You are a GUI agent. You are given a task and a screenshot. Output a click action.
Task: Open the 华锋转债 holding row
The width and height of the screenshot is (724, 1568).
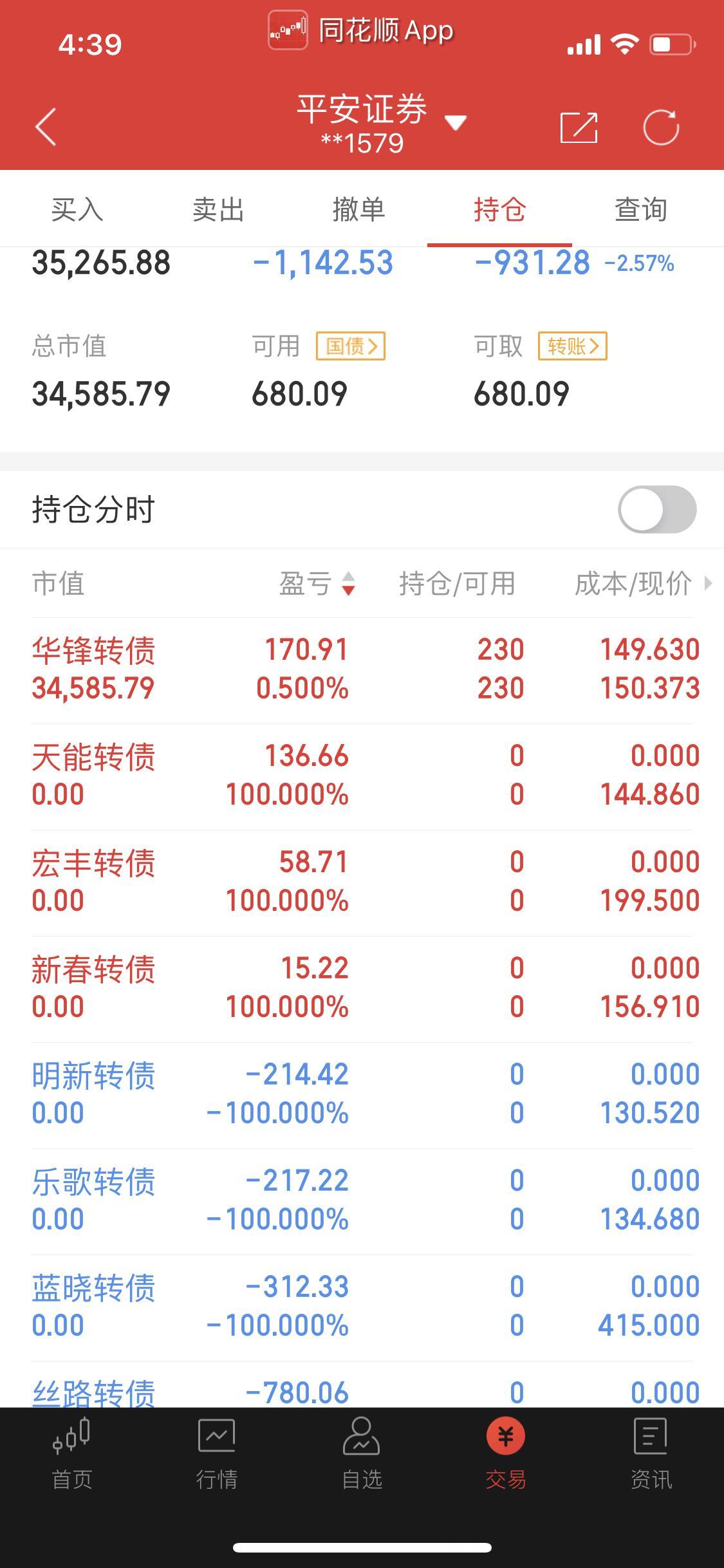click(x=362, y=670)
